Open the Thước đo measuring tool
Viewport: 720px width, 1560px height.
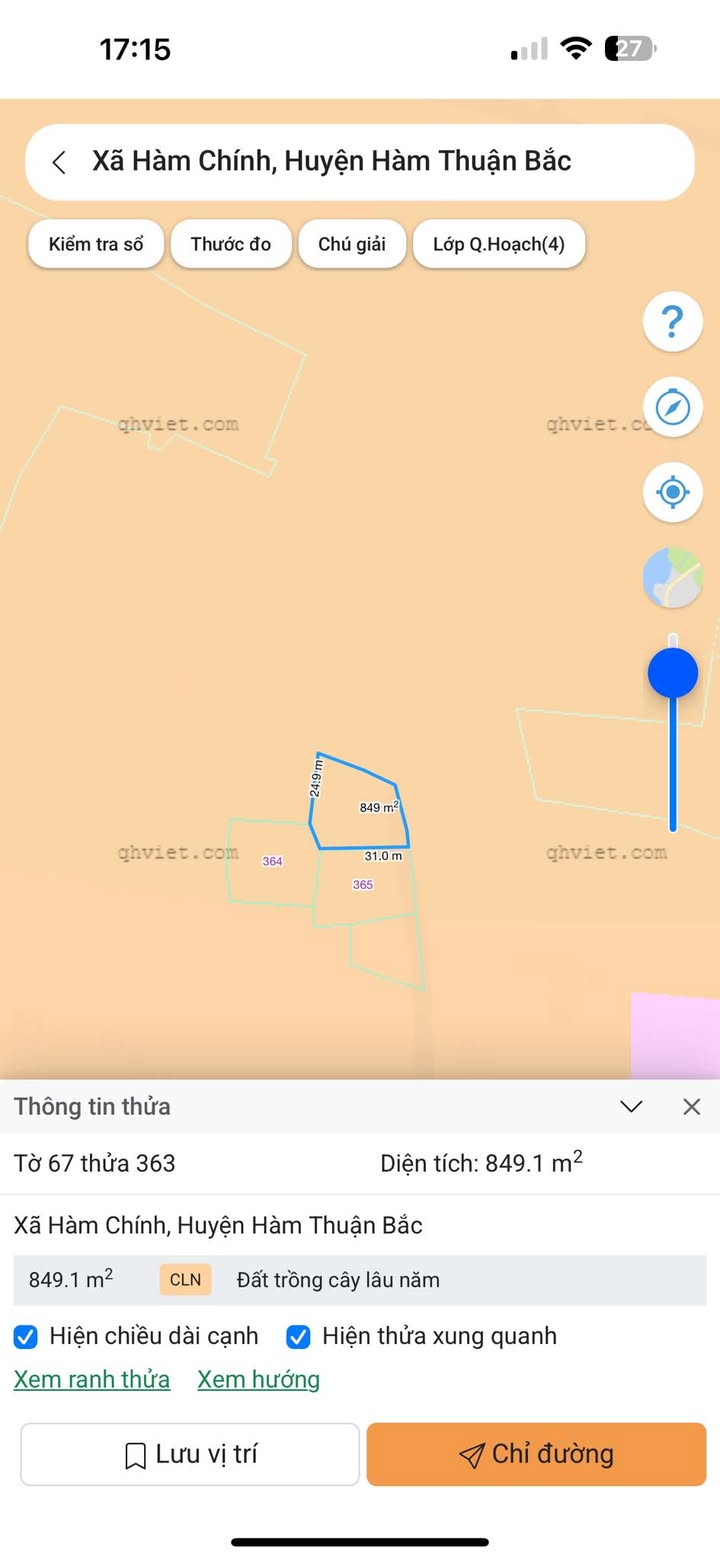pos(231,244)
